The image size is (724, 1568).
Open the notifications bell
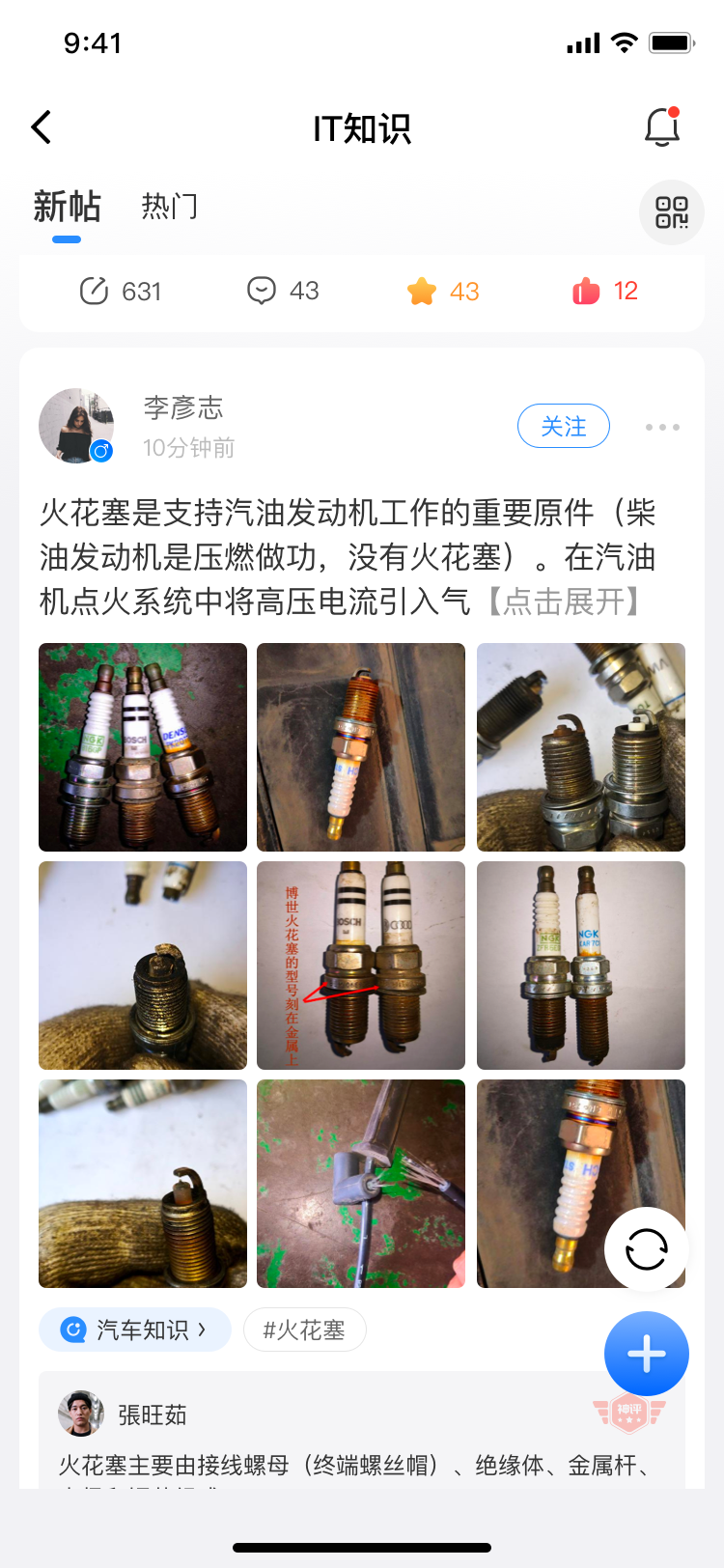(x=662, y=126)
